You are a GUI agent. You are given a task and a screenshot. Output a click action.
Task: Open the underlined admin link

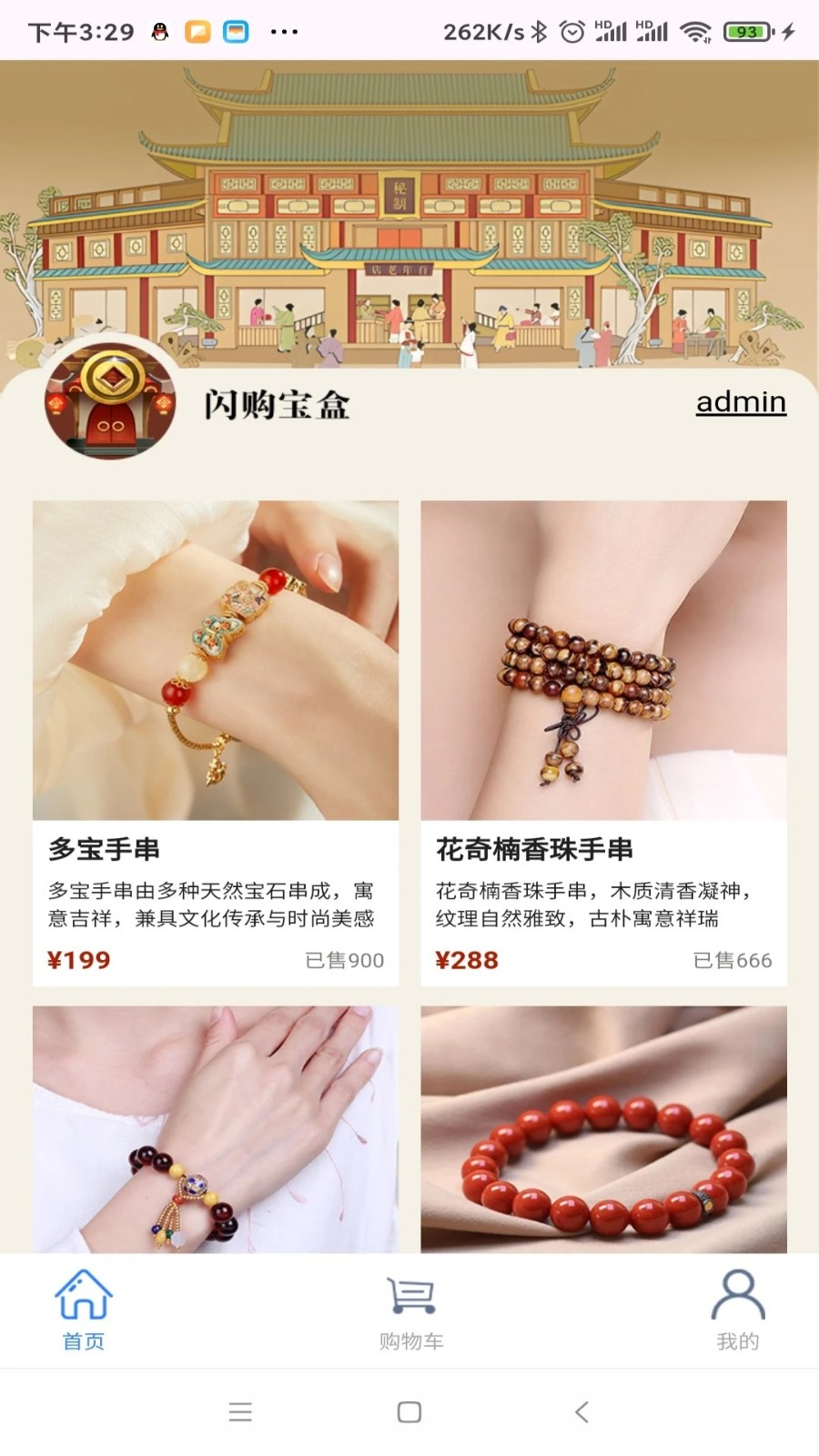(x=740, y=402)
